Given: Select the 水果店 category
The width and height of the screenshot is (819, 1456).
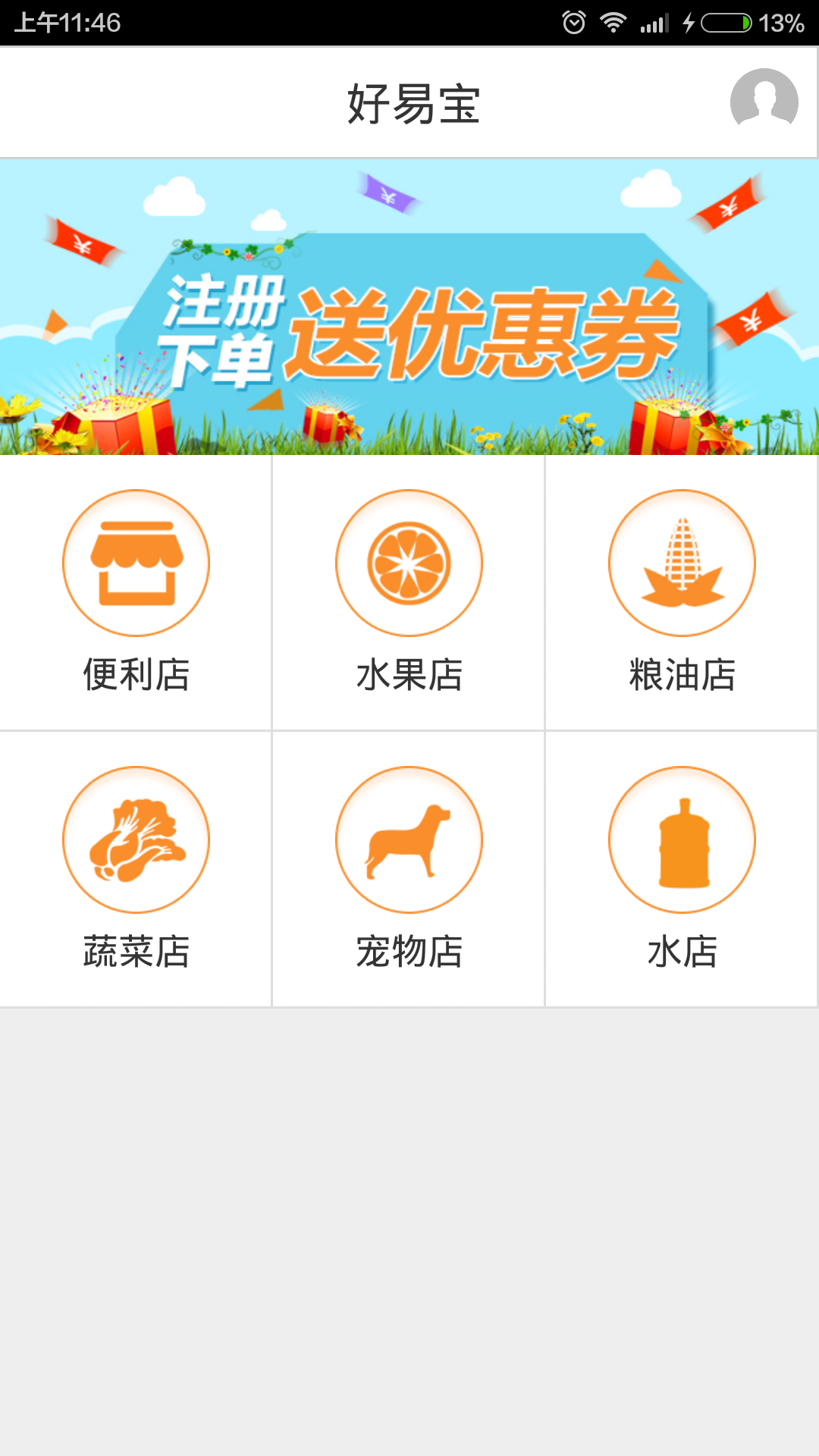Looking at the screenshot, I should point(409,593).
